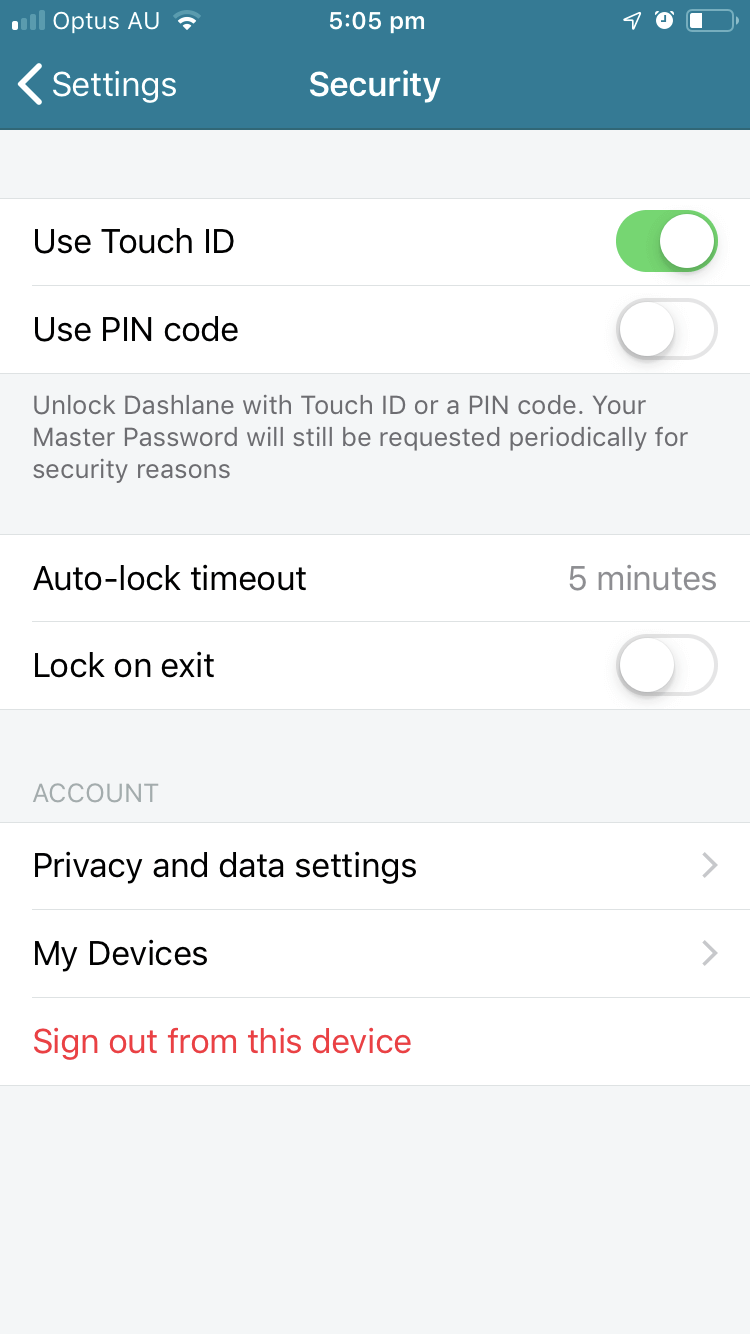Turn off Use Touch ID

(667, 241)
